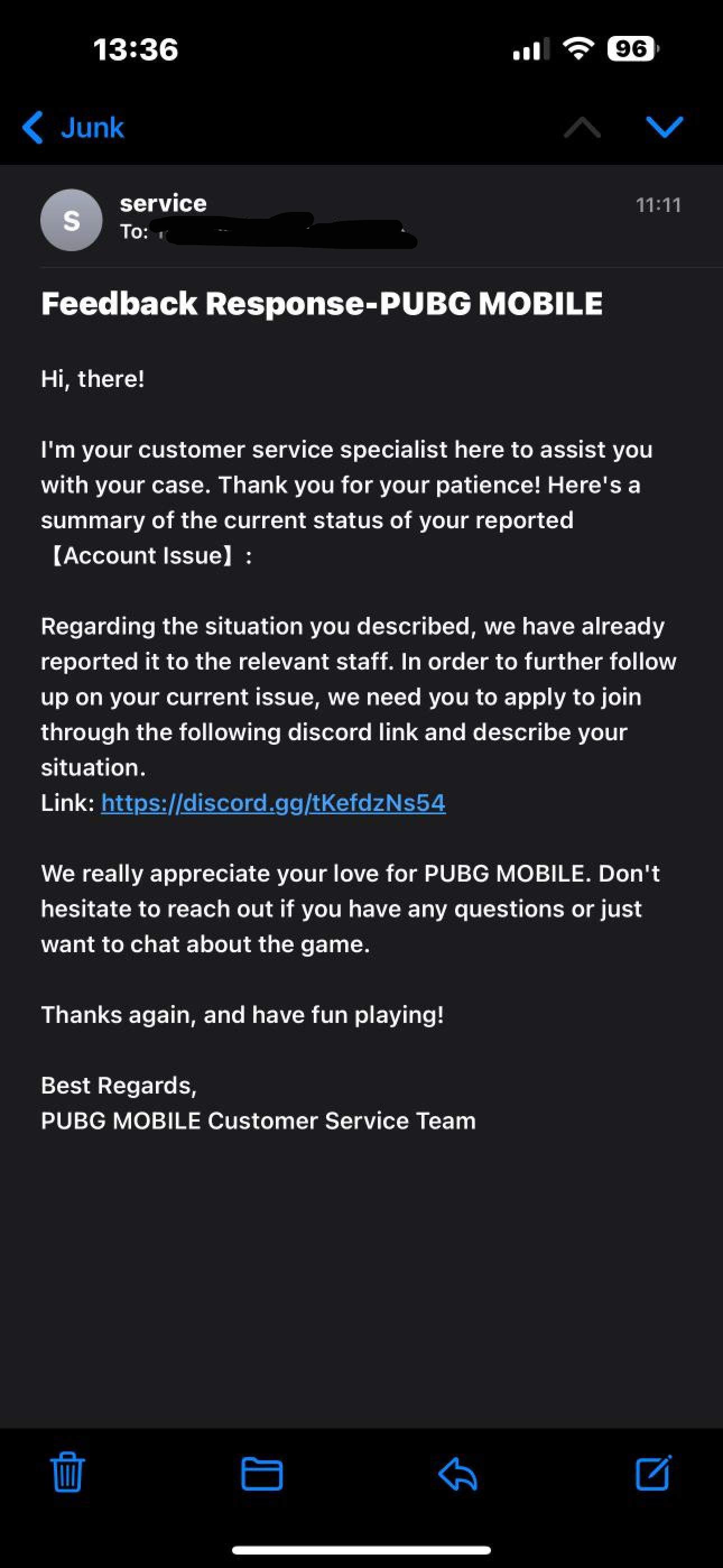The image size is (723, 1568).
Task: View the sender details for service
Action: (x=163, y=204)
